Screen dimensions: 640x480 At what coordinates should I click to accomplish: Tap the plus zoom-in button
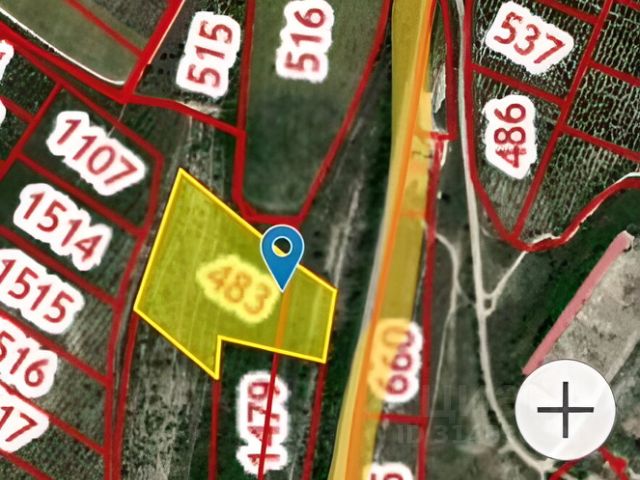coord(566,409)
